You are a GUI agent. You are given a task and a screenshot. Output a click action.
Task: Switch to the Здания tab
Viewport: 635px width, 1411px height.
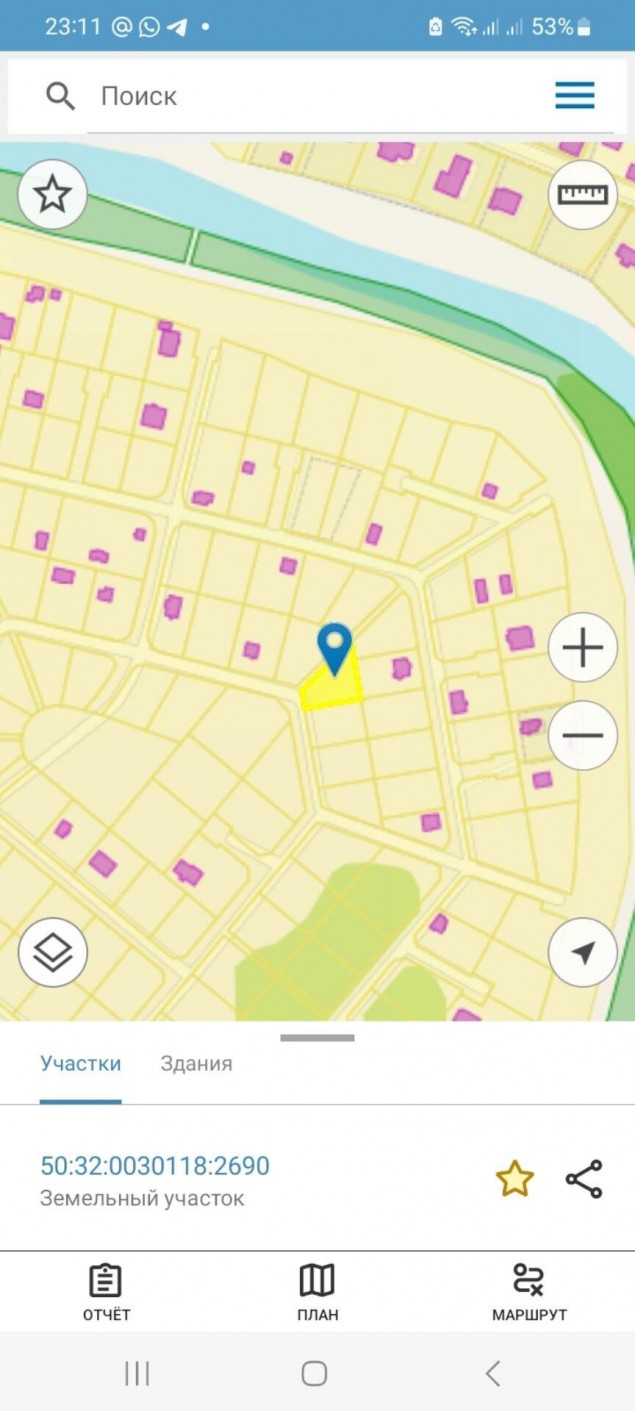click(197, 1064)
